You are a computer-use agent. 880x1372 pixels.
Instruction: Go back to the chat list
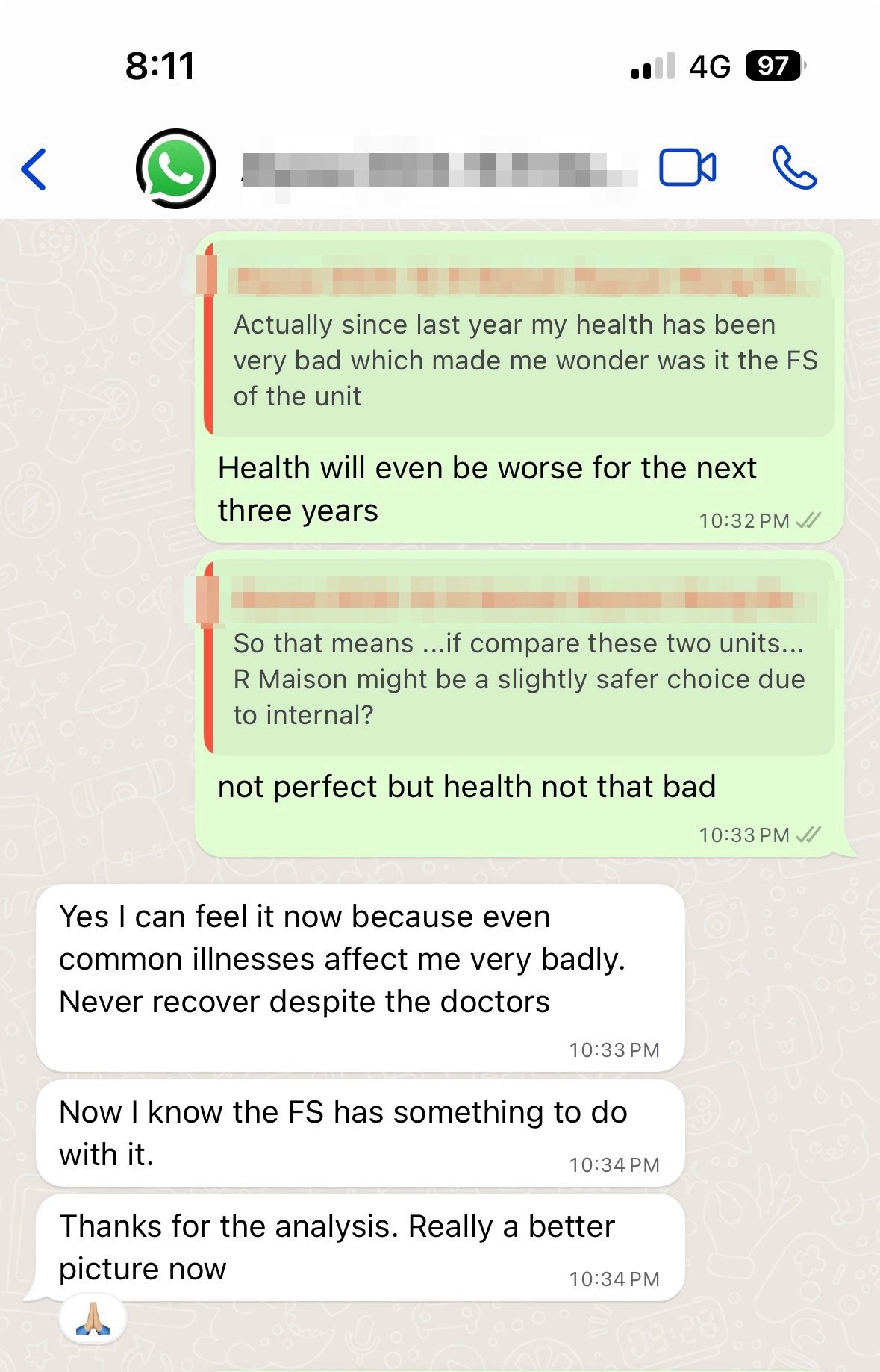tap(34, 169)
